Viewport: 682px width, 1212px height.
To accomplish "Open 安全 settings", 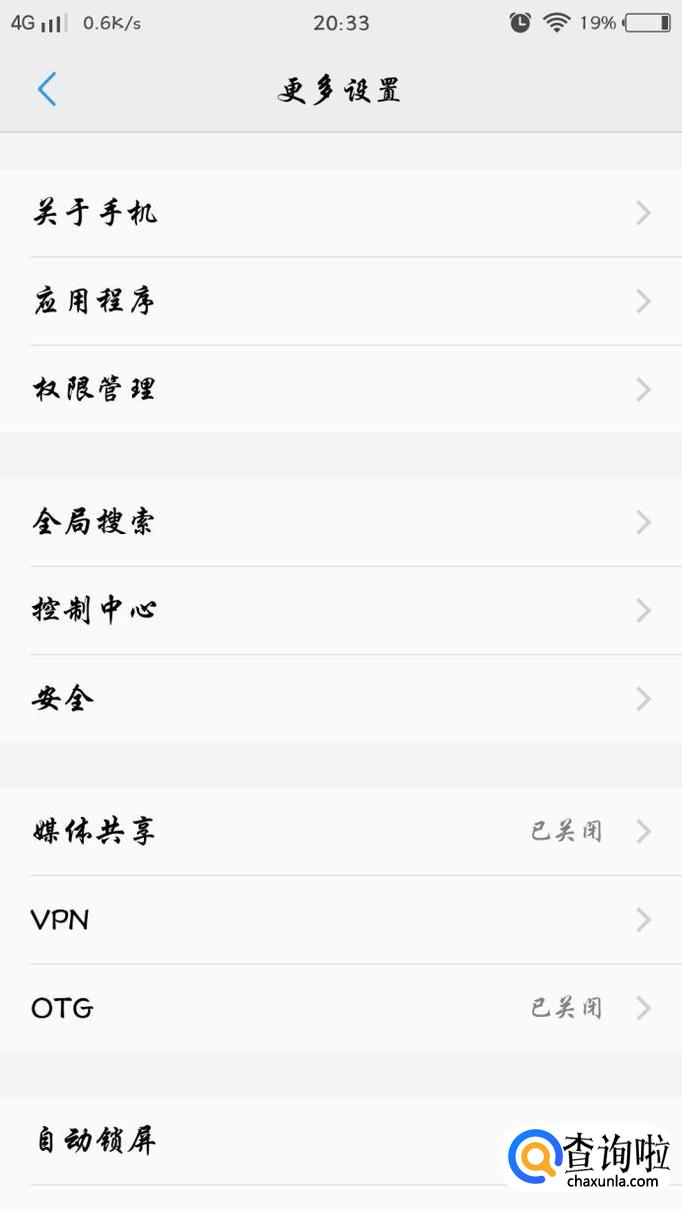I will coord(340,698).
